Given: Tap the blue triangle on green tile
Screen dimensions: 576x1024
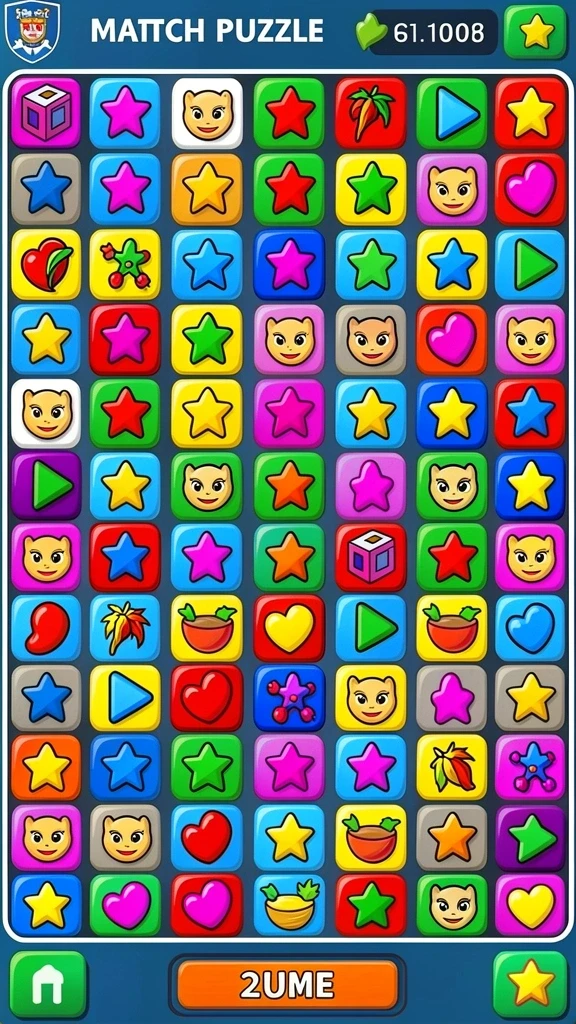Looking at the screenshot, I should click(x=452, y=113).
